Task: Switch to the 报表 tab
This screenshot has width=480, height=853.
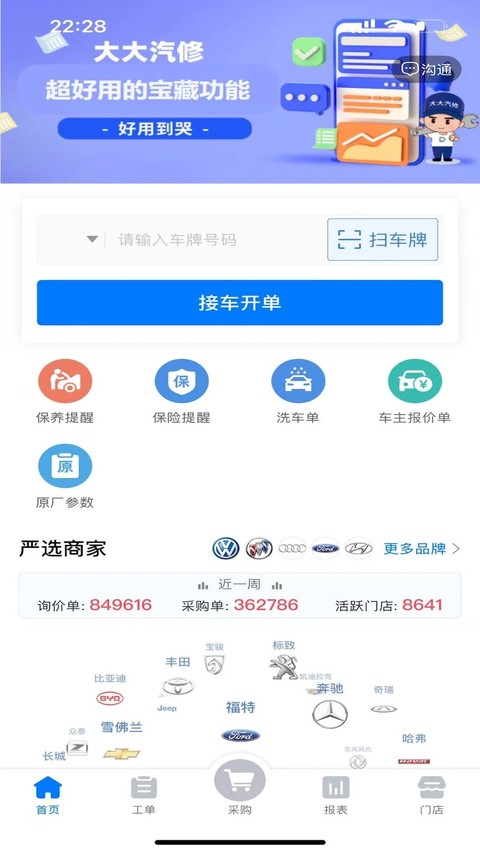Action: tap(336, 795)
